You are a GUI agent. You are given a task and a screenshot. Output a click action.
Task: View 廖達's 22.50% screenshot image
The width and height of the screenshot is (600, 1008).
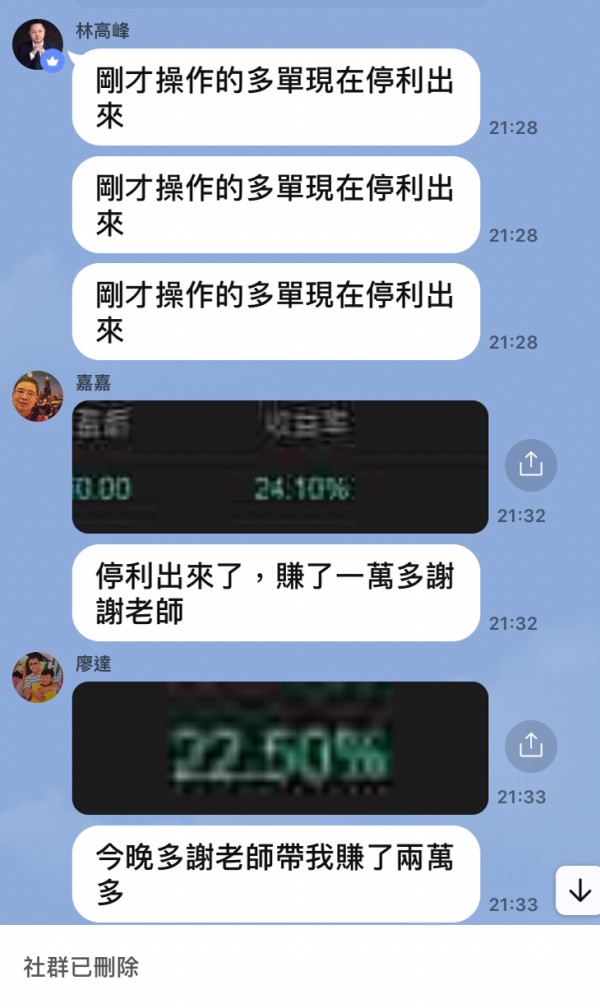click(x=280, y=748)
